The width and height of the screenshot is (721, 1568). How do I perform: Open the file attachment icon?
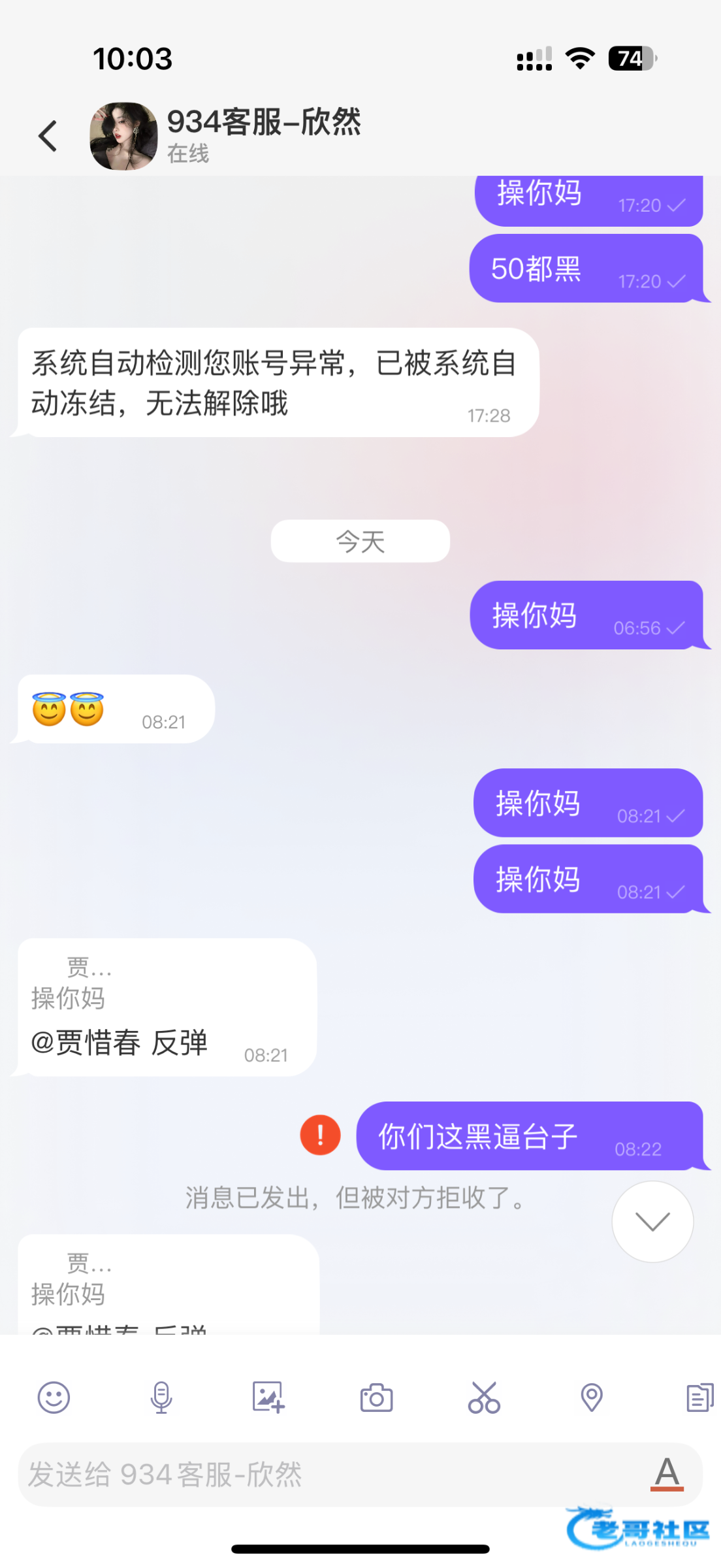(x=699, y=1398)
